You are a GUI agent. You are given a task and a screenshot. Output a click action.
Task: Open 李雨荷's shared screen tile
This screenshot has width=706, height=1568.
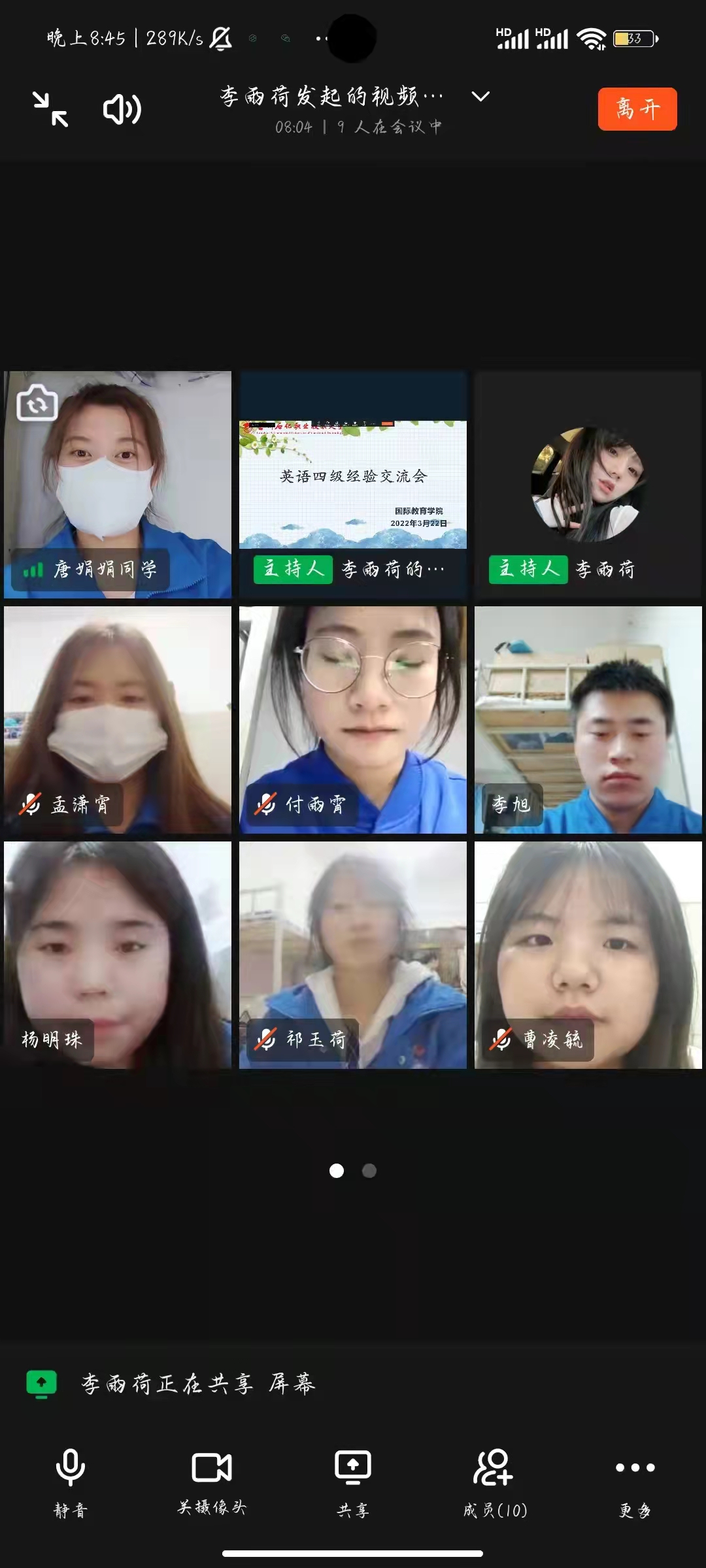point(353,485)
